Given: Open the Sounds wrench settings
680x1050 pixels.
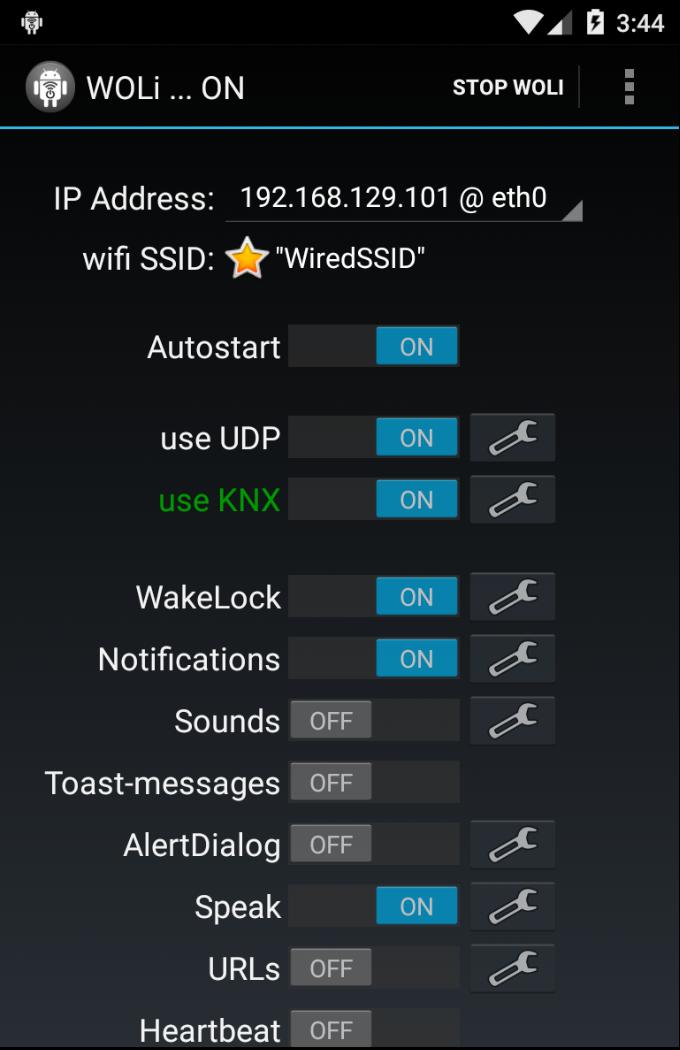Looking at the screenshot, I should 512,721.
